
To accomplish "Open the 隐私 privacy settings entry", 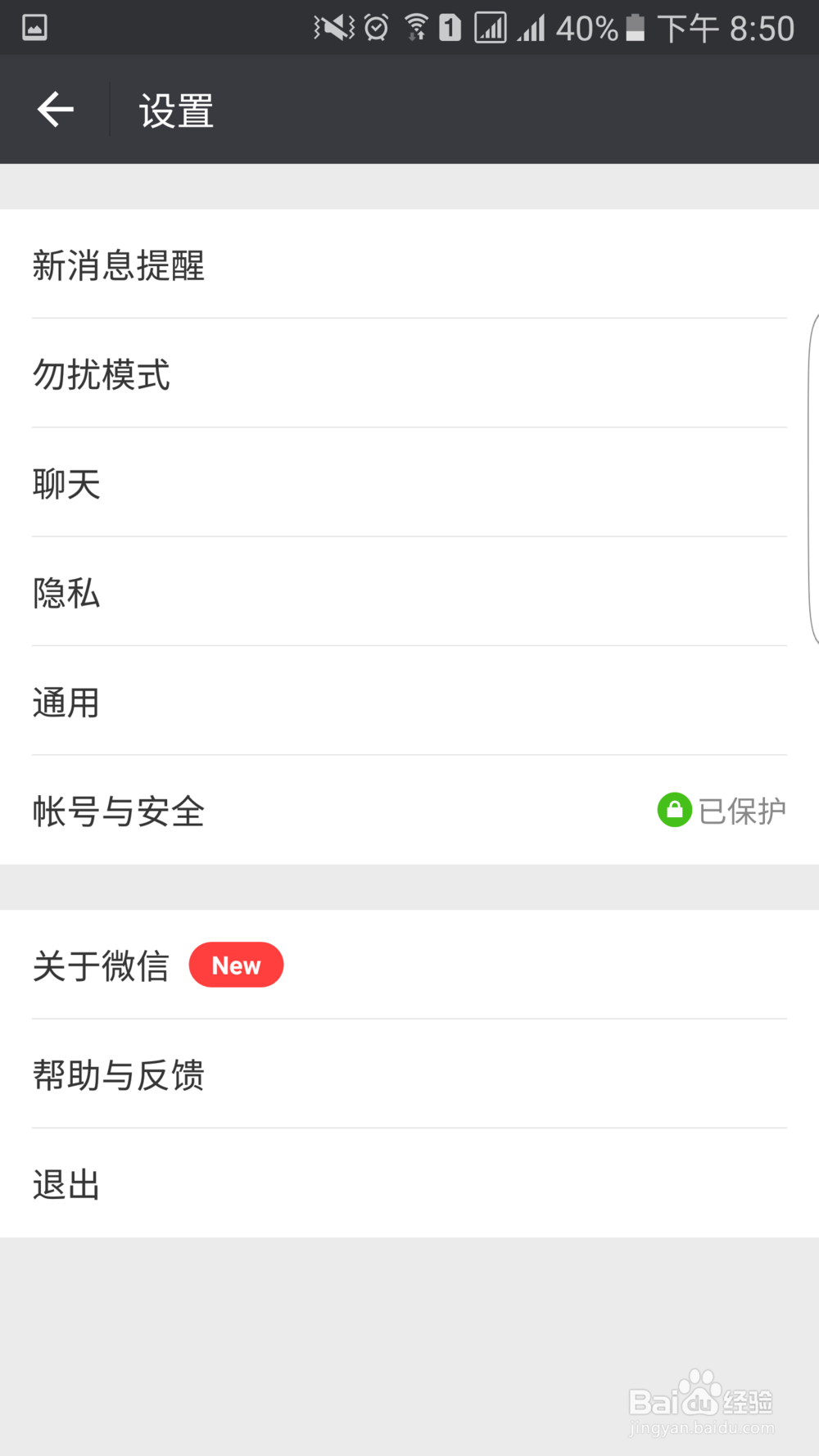I will (x=409, y=593).
